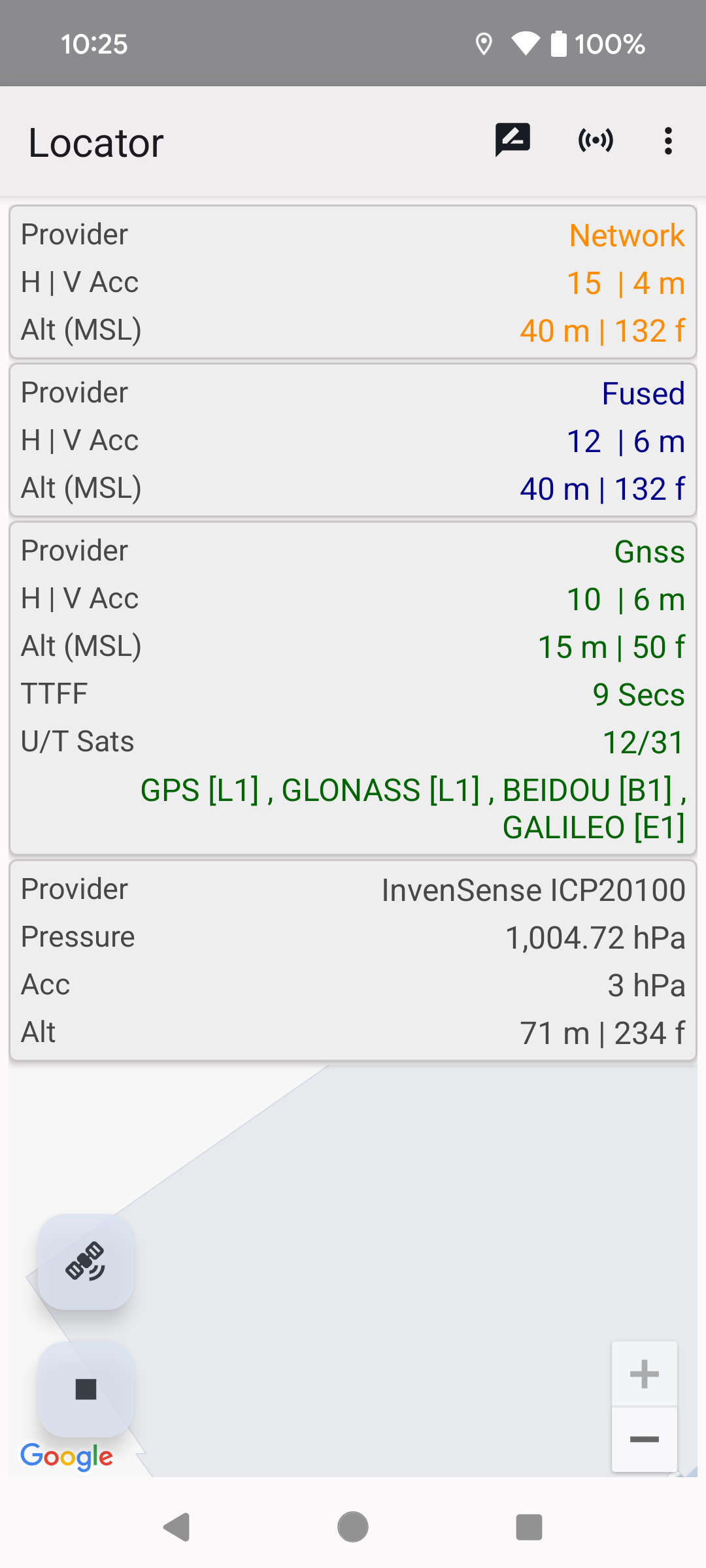Tap the broadcast signal icon
This screenshot has width=706, height=1568.
pos(596,140)
